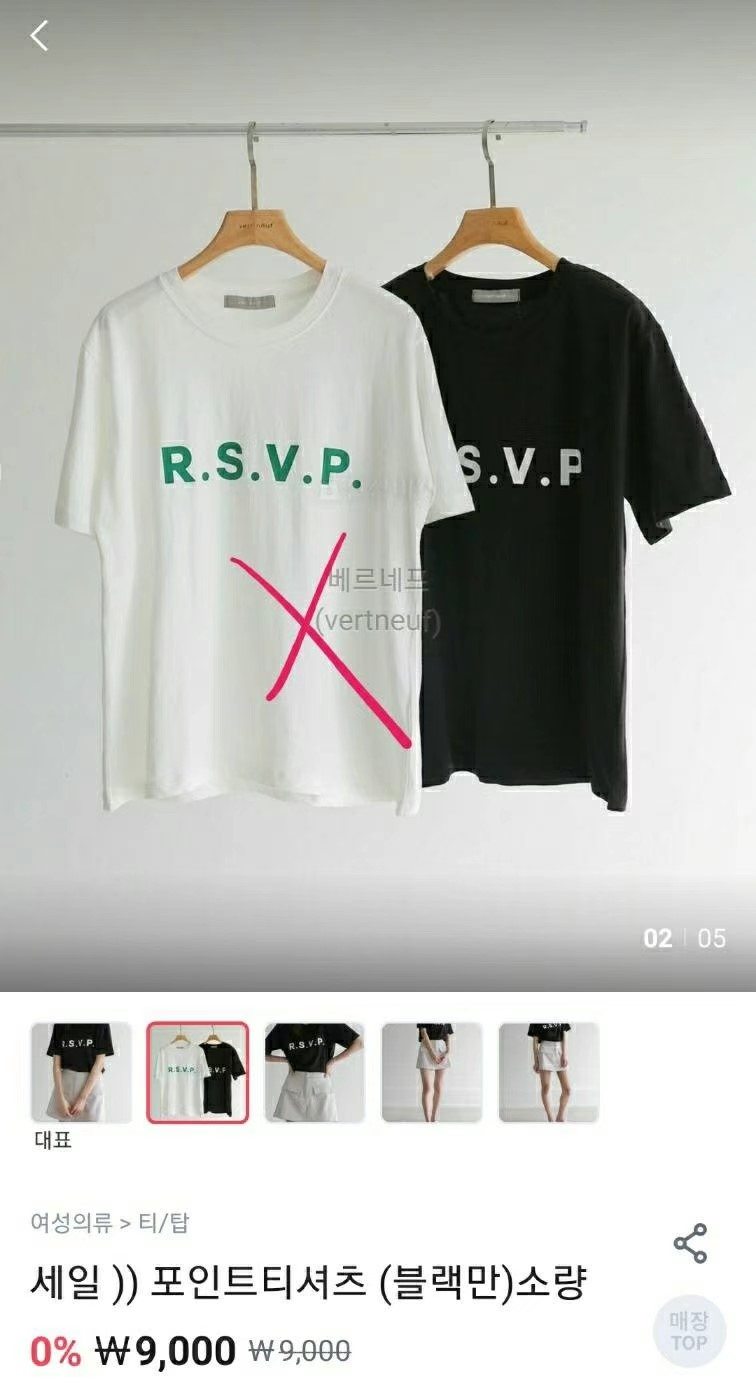Select the first thumbnail labeled 대표
This screenshot has width=756, height=1396.
(x=81, y=1072)
